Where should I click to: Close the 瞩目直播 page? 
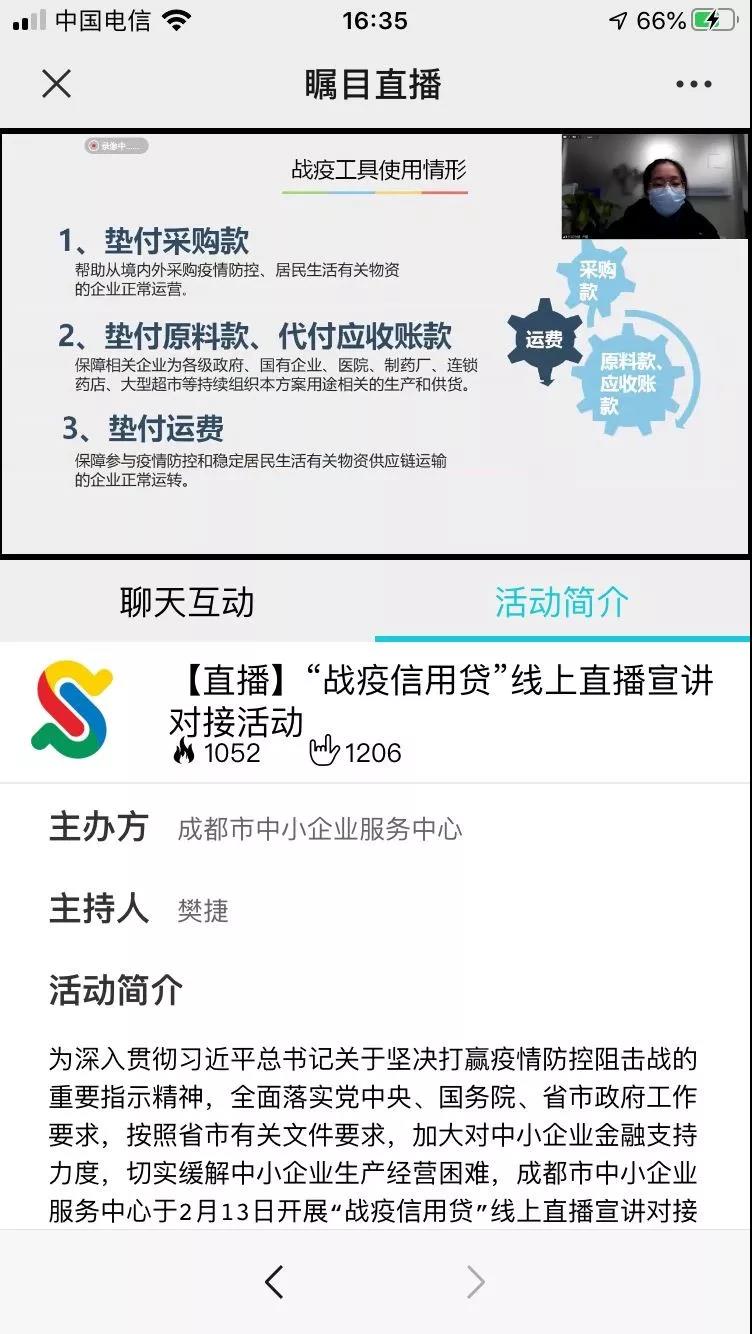click(57, 84)
